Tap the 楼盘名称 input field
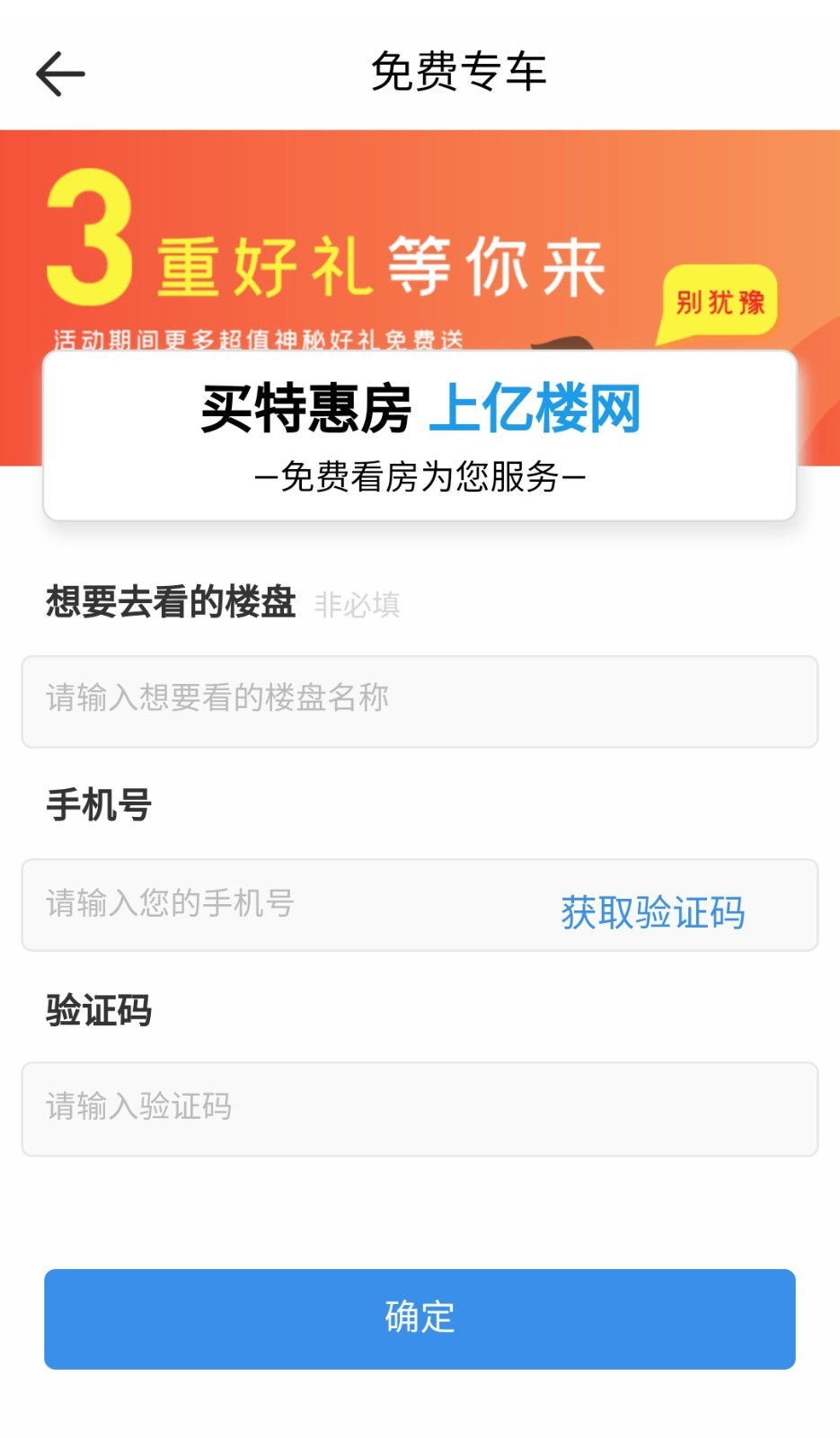 (x=419, y=701)
